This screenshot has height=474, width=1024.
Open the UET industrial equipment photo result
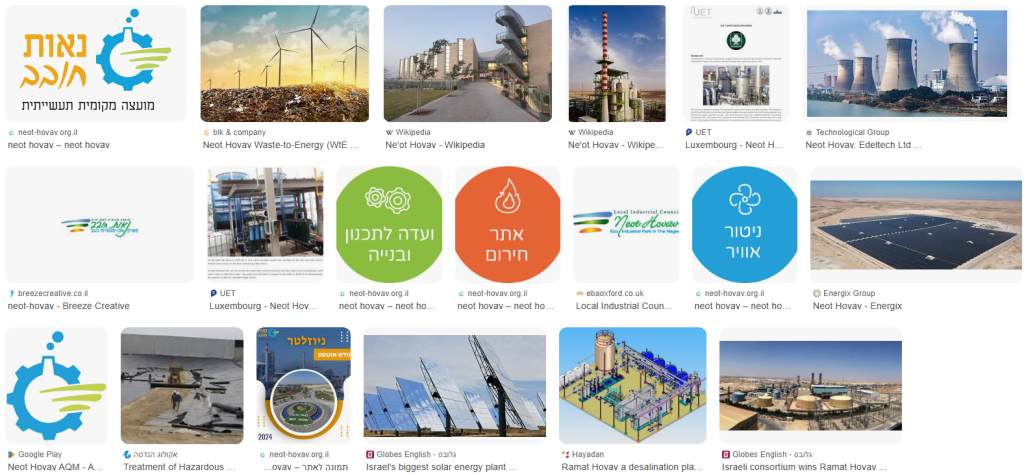click(265, 224)
